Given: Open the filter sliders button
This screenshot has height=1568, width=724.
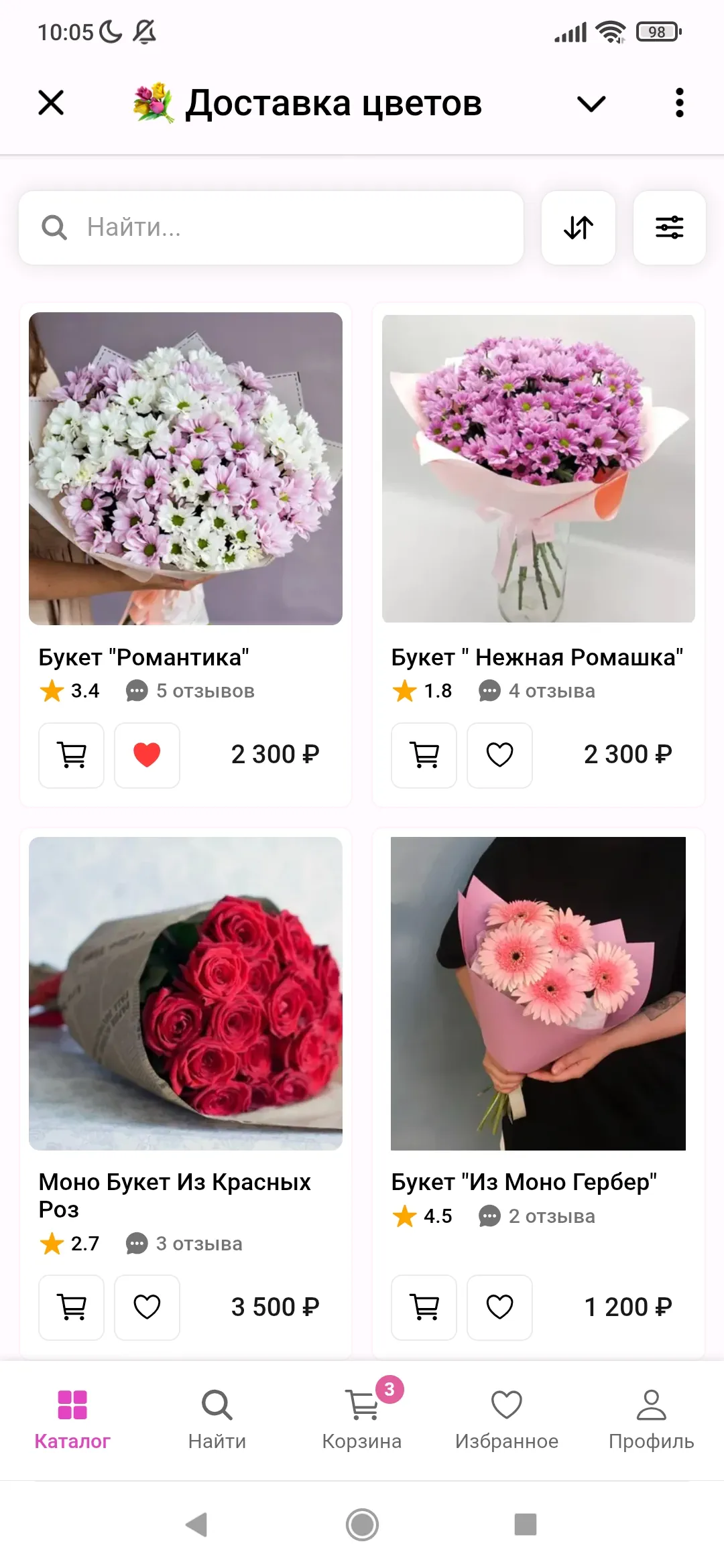Looking at the screenshot, I should pyautogui.click(x=669, y=228).
